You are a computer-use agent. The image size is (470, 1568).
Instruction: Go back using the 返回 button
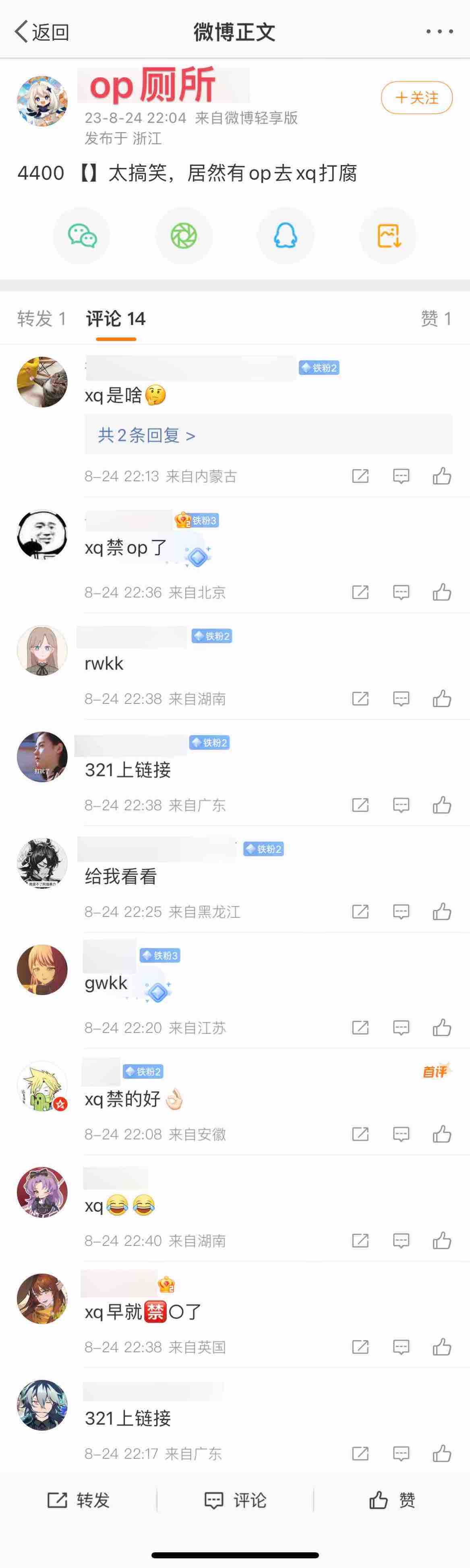coord(41,32)
